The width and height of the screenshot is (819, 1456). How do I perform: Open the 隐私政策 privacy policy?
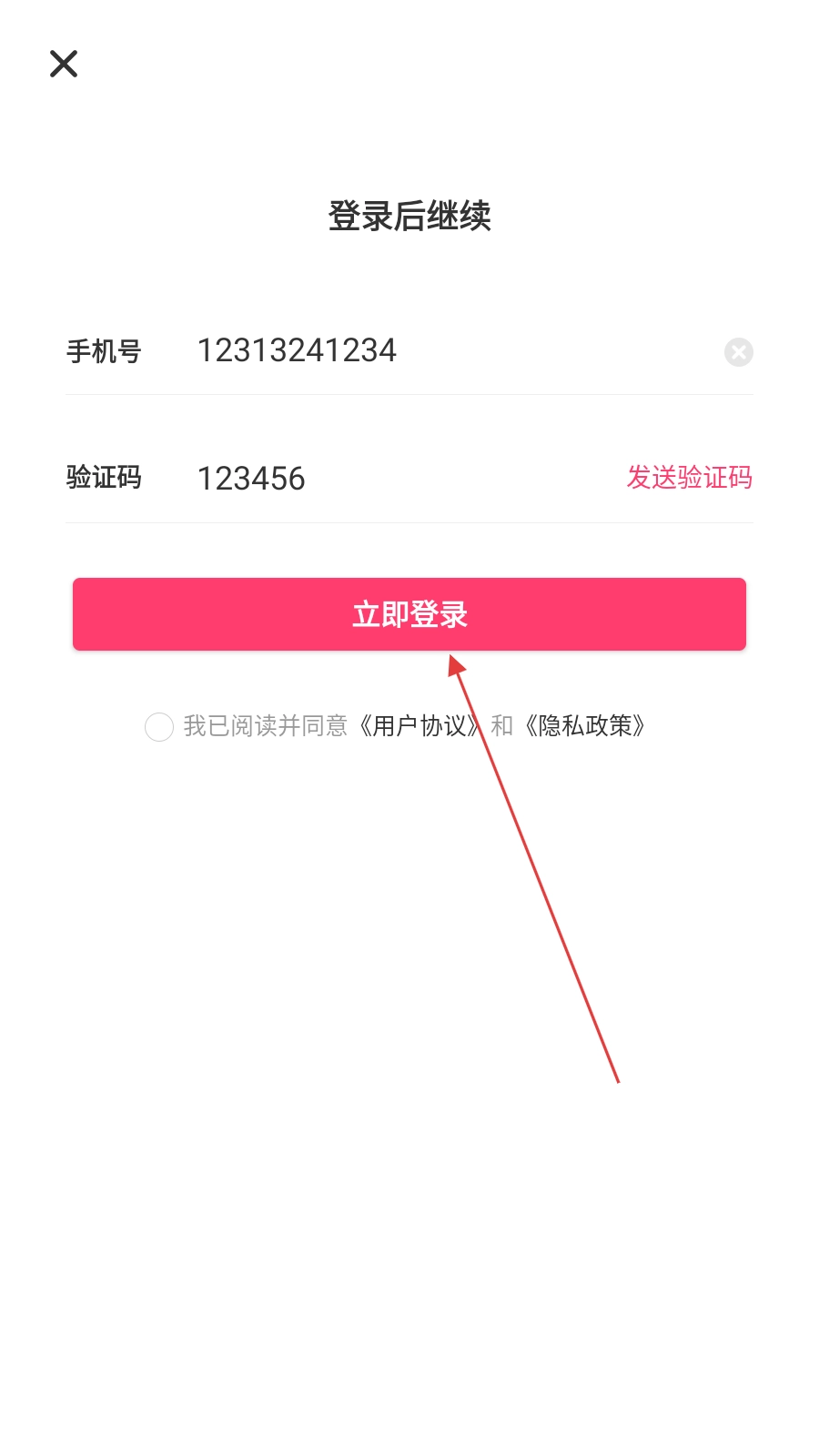click(x=585, y=726)
